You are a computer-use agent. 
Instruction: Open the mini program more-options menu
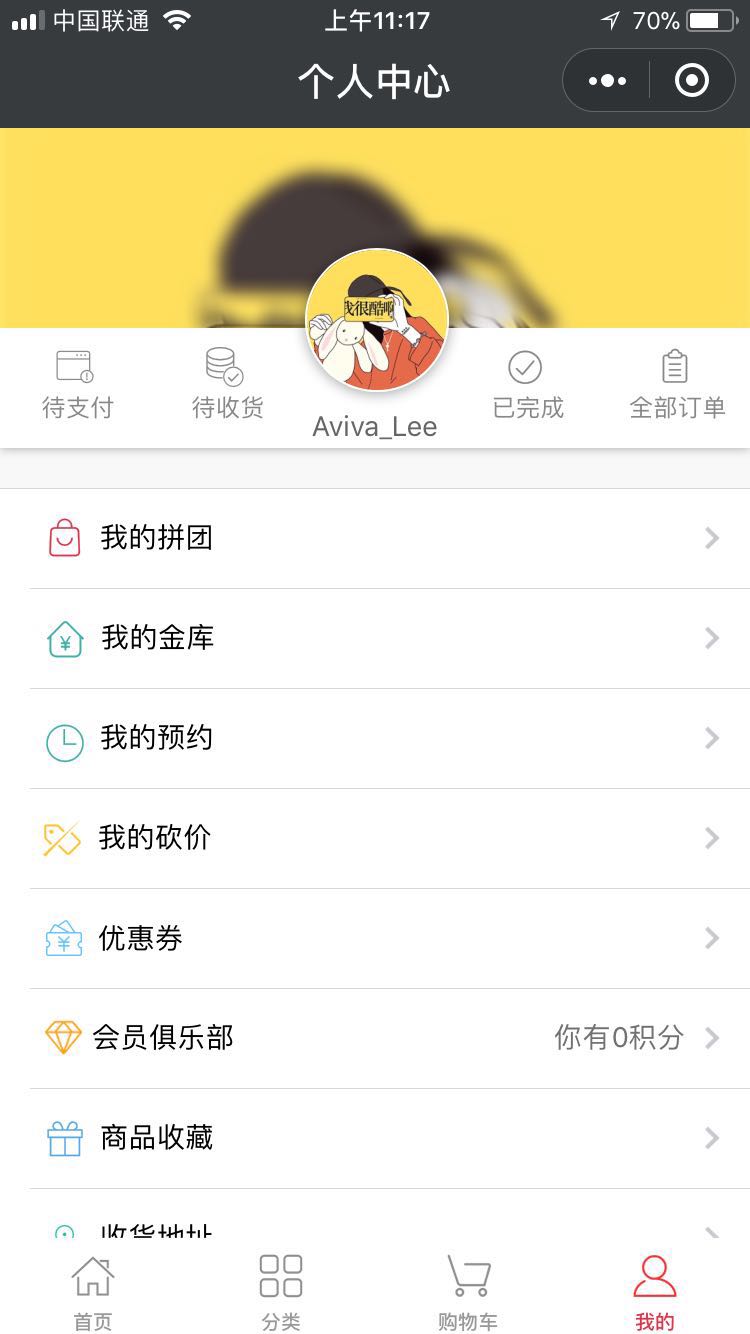608,81
